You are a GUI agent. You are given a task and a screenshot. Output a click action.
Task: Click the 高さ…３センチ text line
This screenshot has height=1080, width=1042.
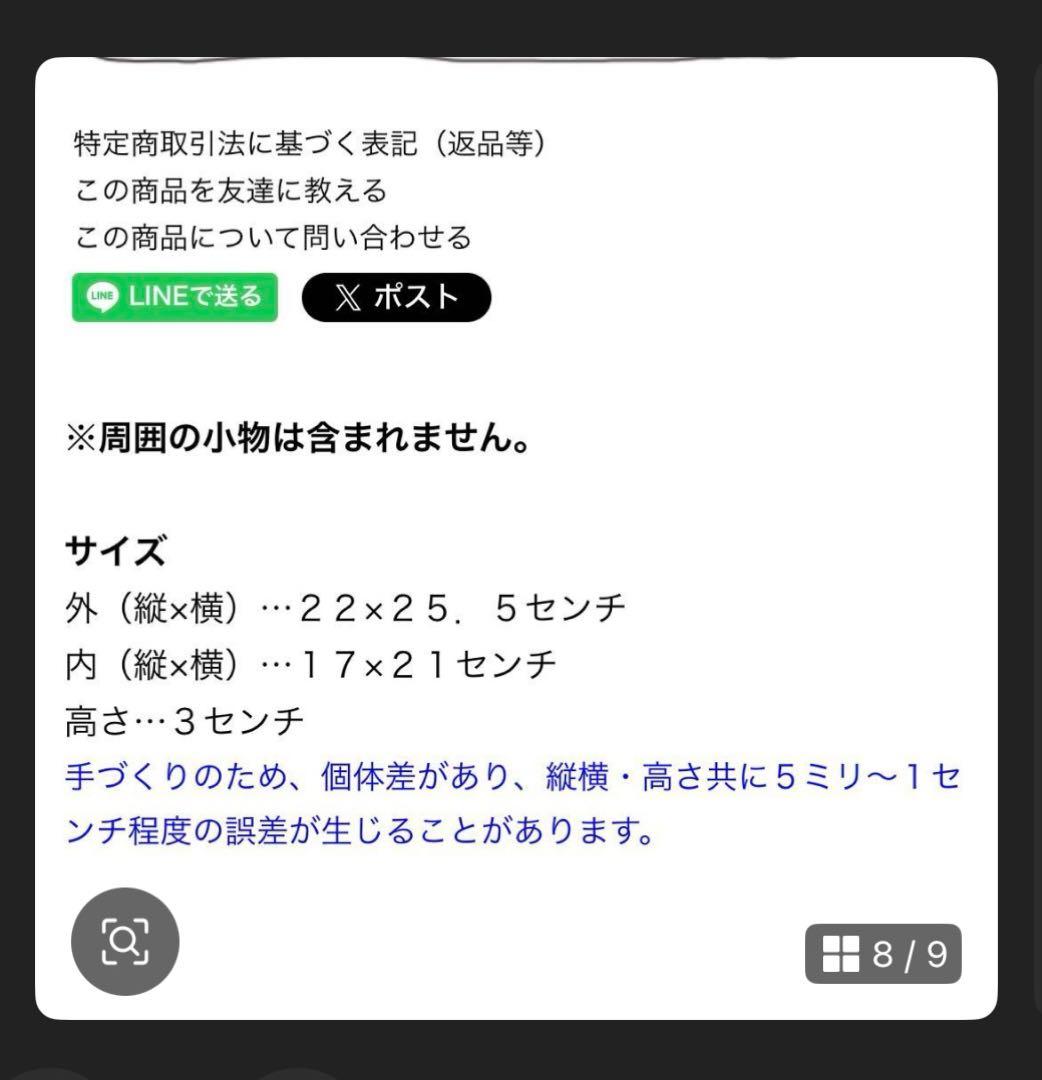click(185, 718)
